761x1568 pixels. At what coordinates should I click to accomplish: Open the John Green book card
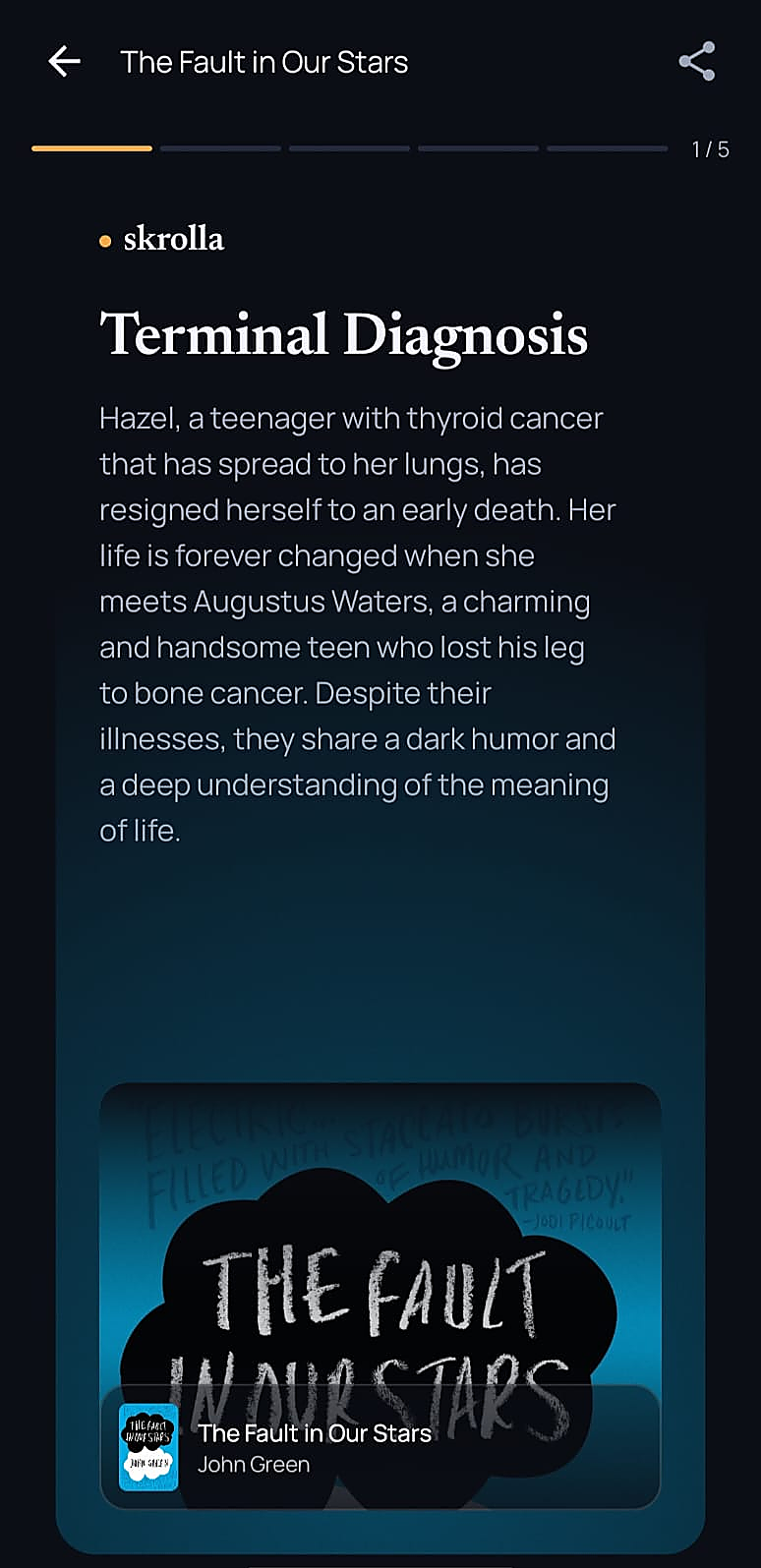point(380,1447)
